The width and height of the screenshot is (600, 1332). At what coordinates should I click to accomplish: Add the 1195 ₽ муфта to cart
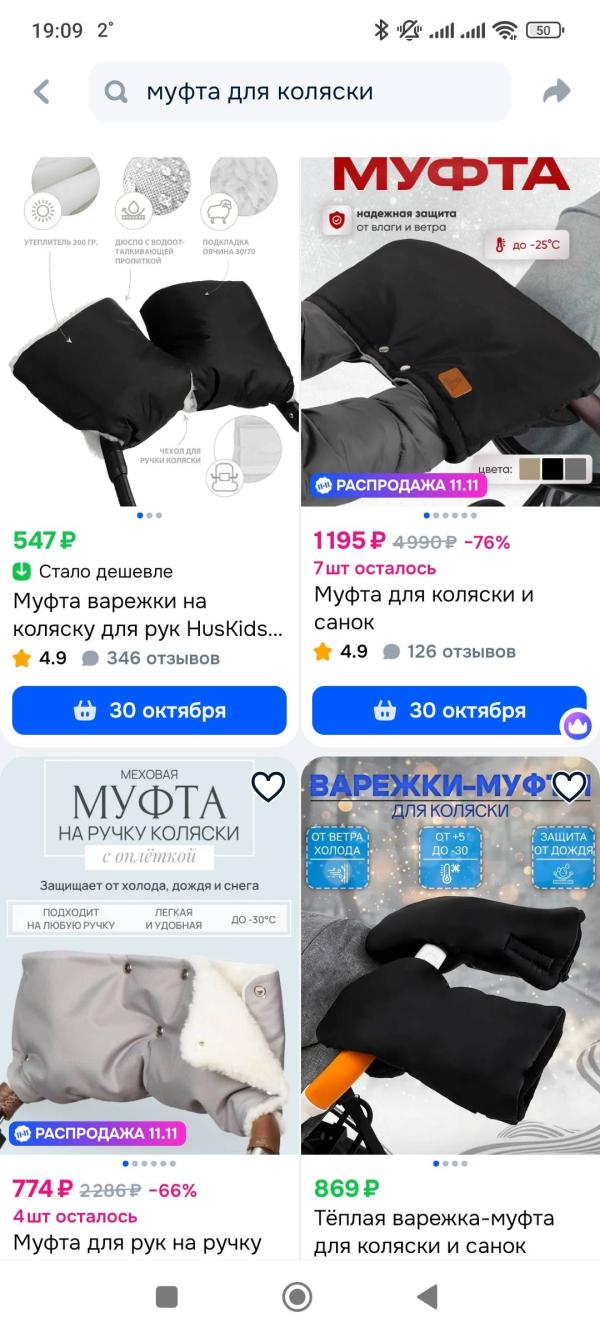click(449, 711)
